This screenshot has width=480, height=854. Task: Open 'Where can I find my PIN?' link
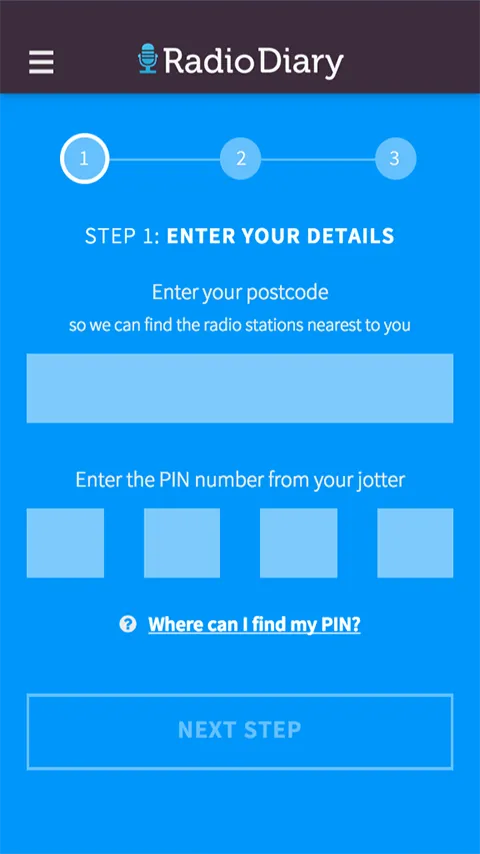click(x=254, y=624)
